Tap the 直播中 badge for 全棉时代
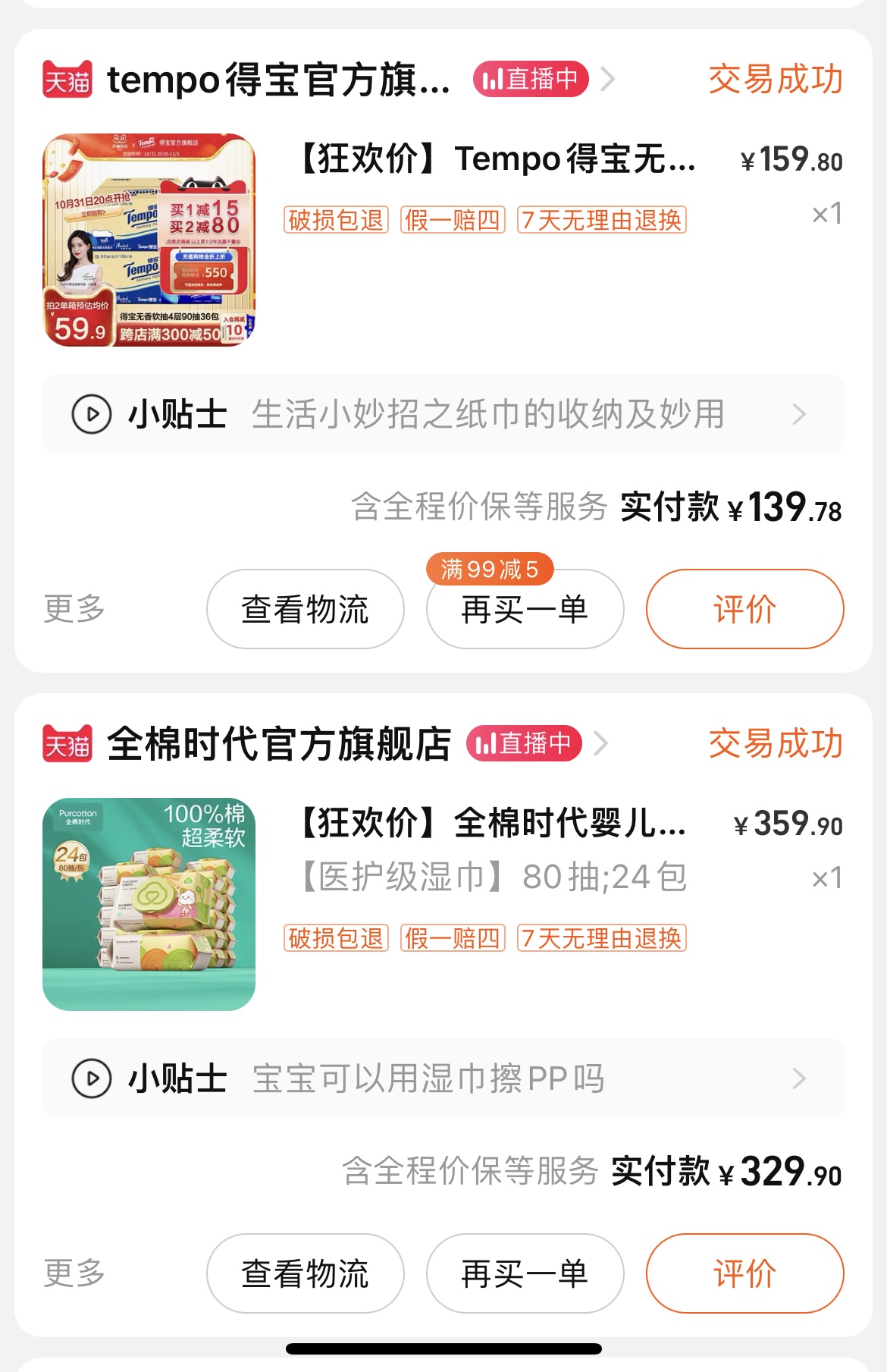This screenshot has width=887, height=1372. pos(524,743)
